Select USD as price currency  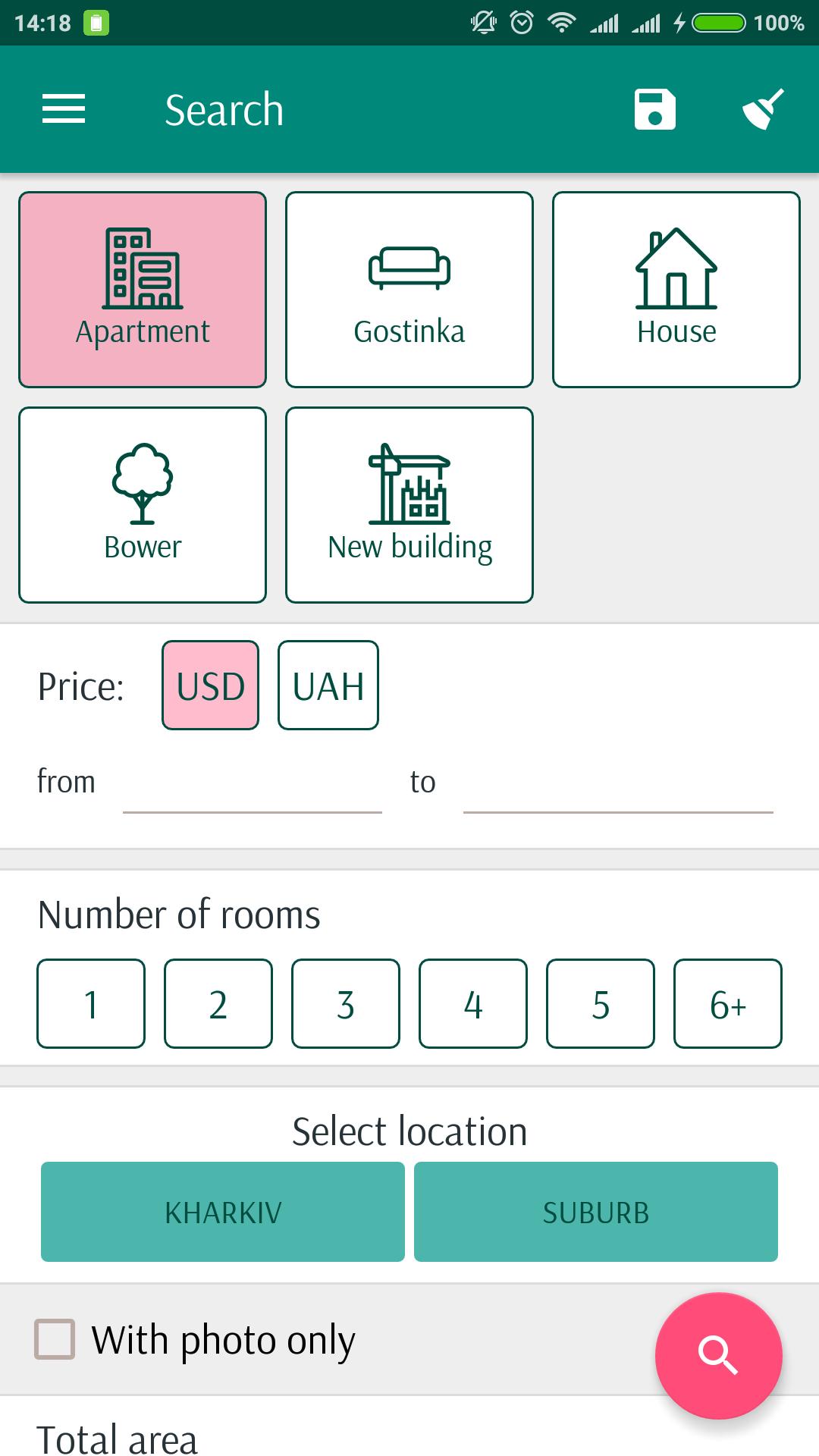pyautogui.click(x=210, y=686)
